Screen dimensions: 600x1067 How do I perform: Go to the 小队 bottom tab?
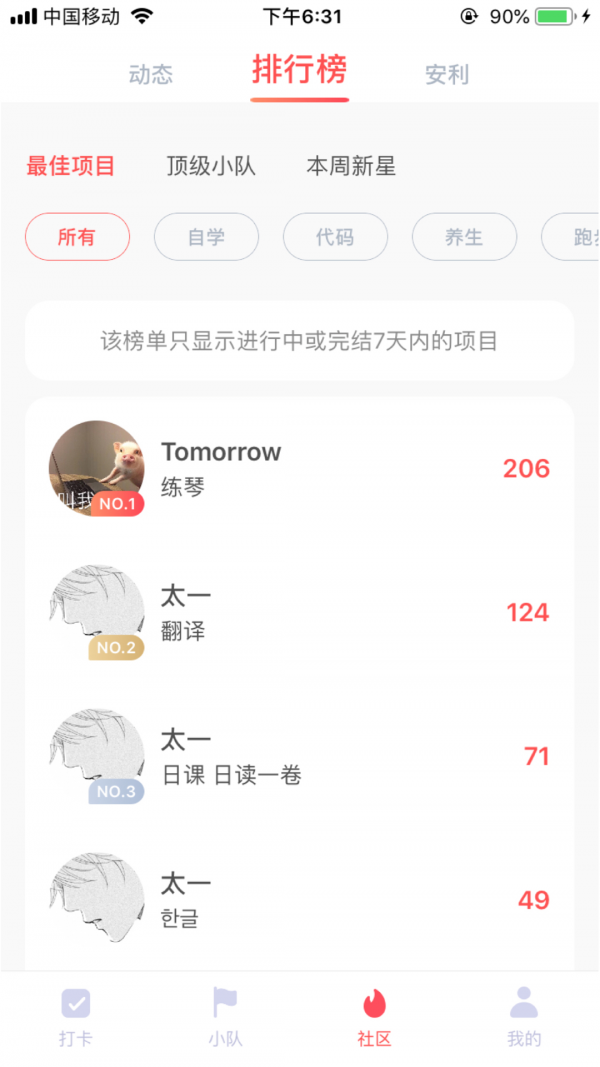(225, 1018)
